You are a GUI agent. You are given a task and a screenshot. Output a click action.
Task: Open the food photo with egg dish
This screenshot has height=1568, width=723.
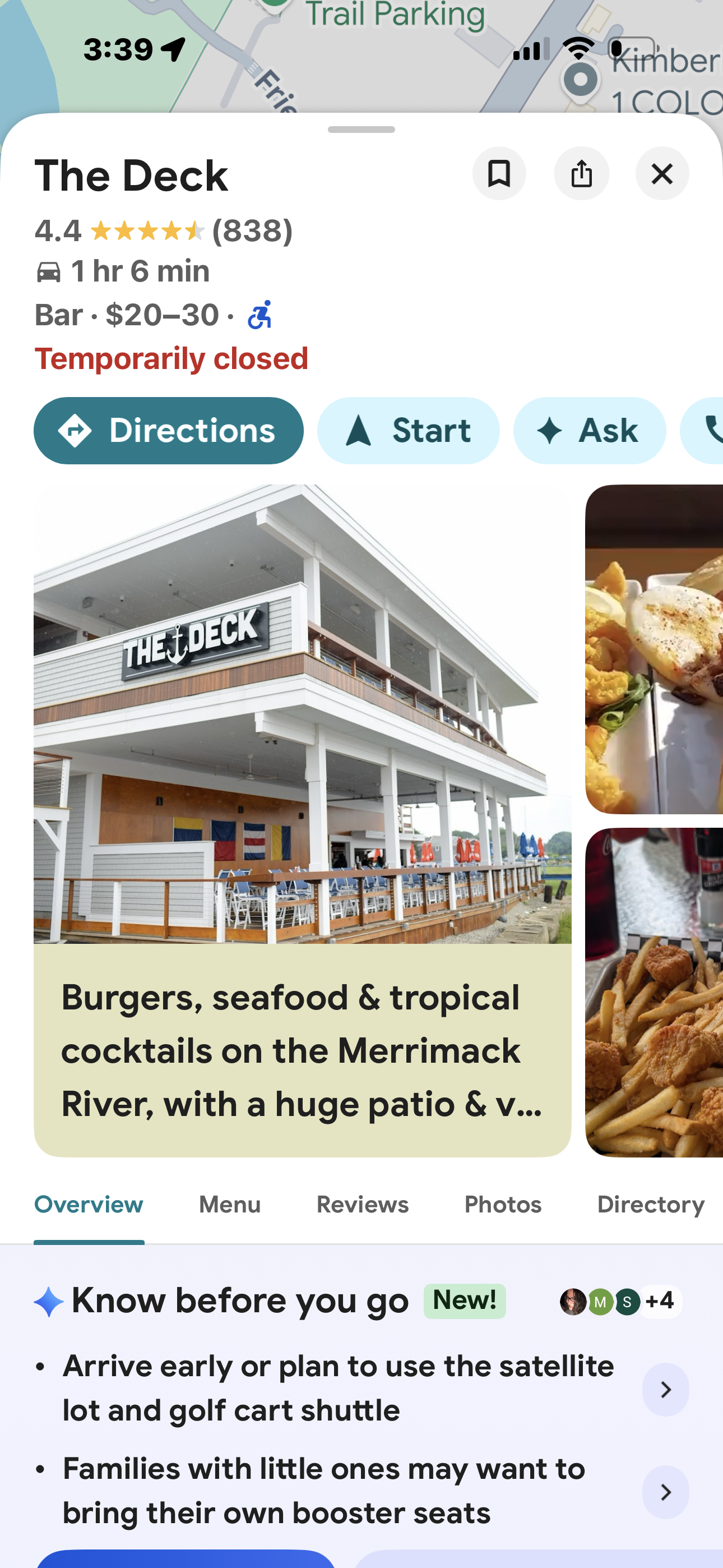(x=654, y=649)
